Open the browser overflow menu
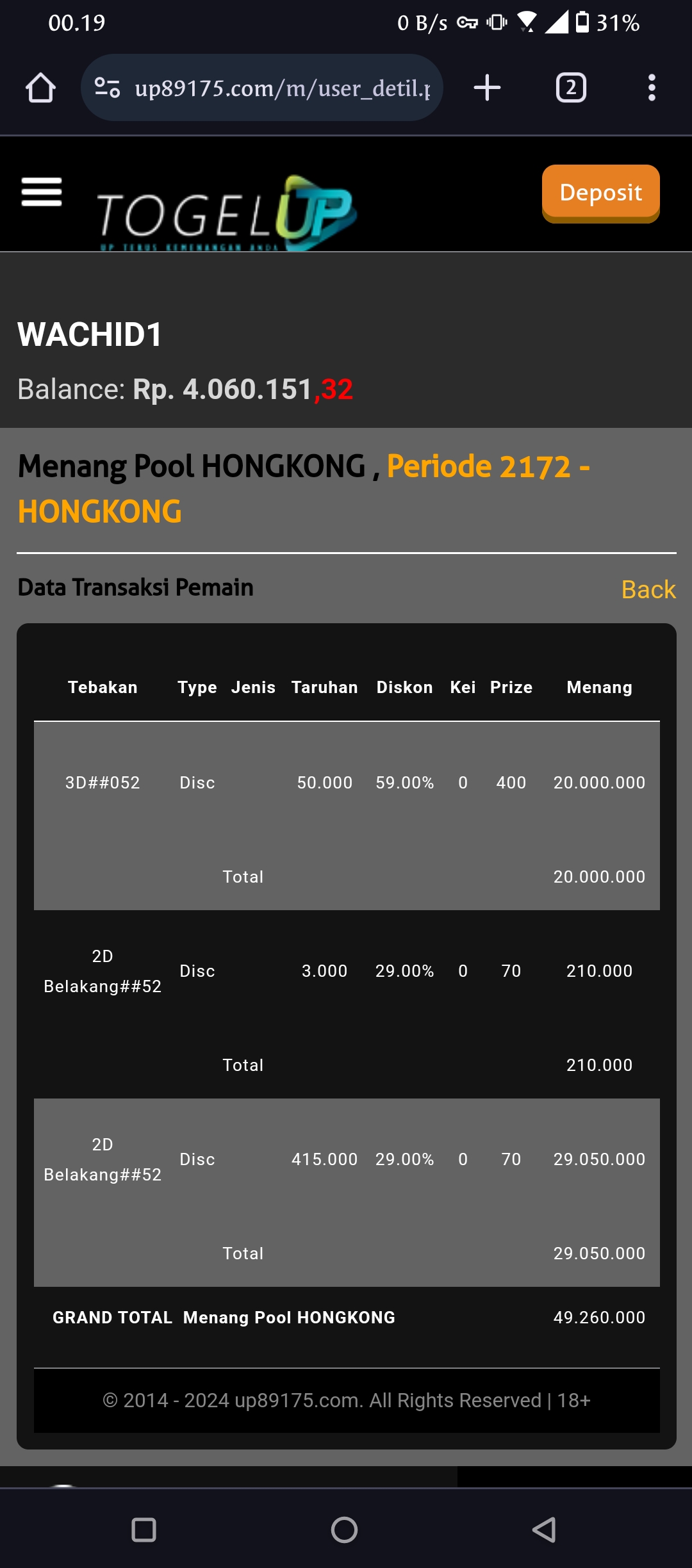Screen dimensions: 692x1568 pyautogui.click(x=652, y=88)
